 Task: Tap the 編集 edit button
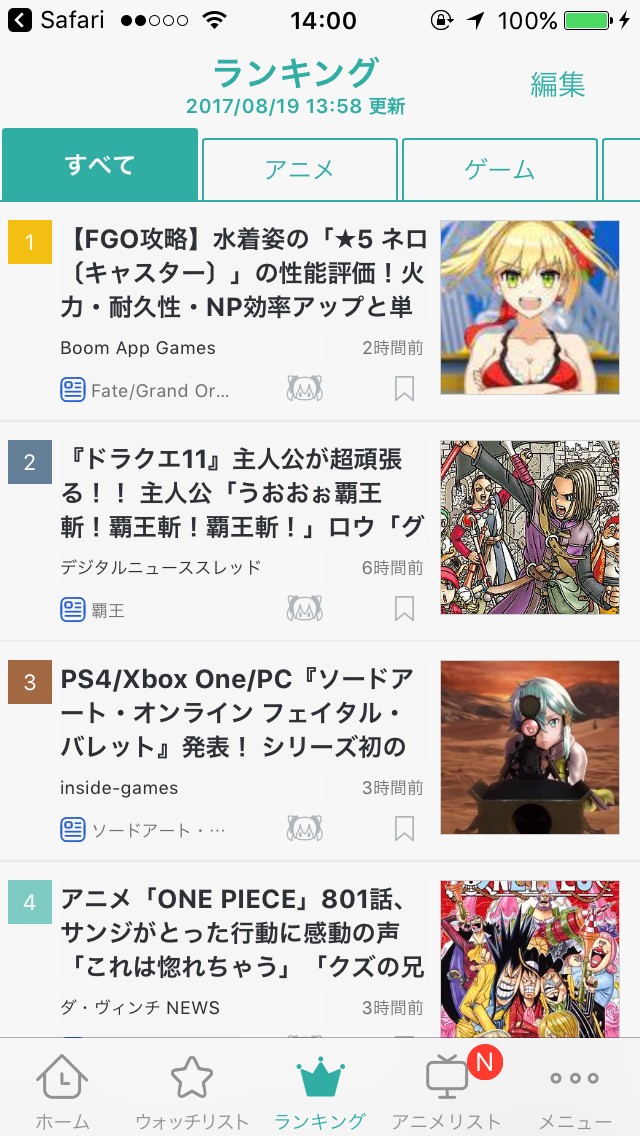click(x=557, y=85)
